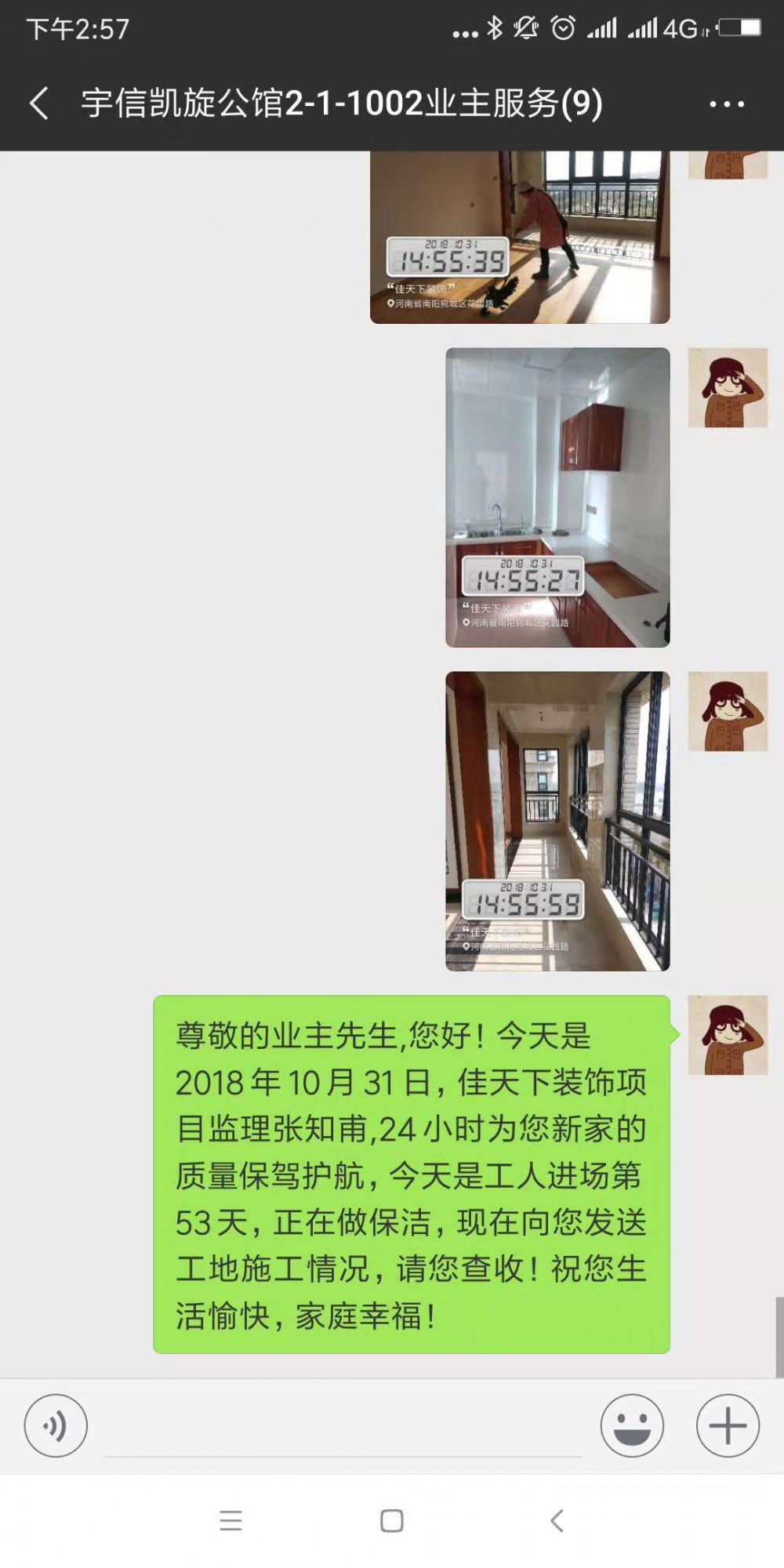Open the emoji picker
Screen dimensions: 784x1568
(x=632, y=1426)
